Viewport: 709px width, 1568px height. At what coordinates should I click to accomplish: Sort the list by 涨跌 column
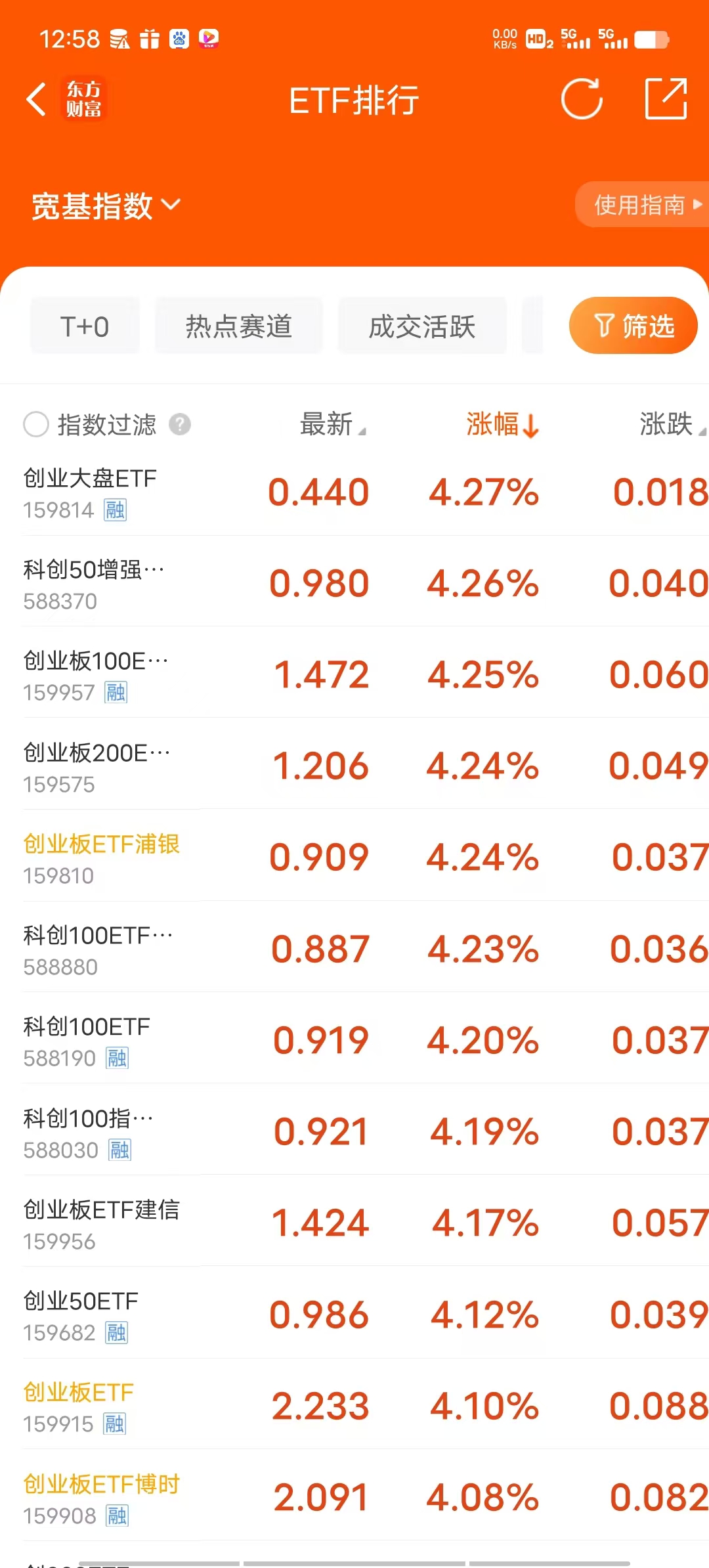(671, 424)
